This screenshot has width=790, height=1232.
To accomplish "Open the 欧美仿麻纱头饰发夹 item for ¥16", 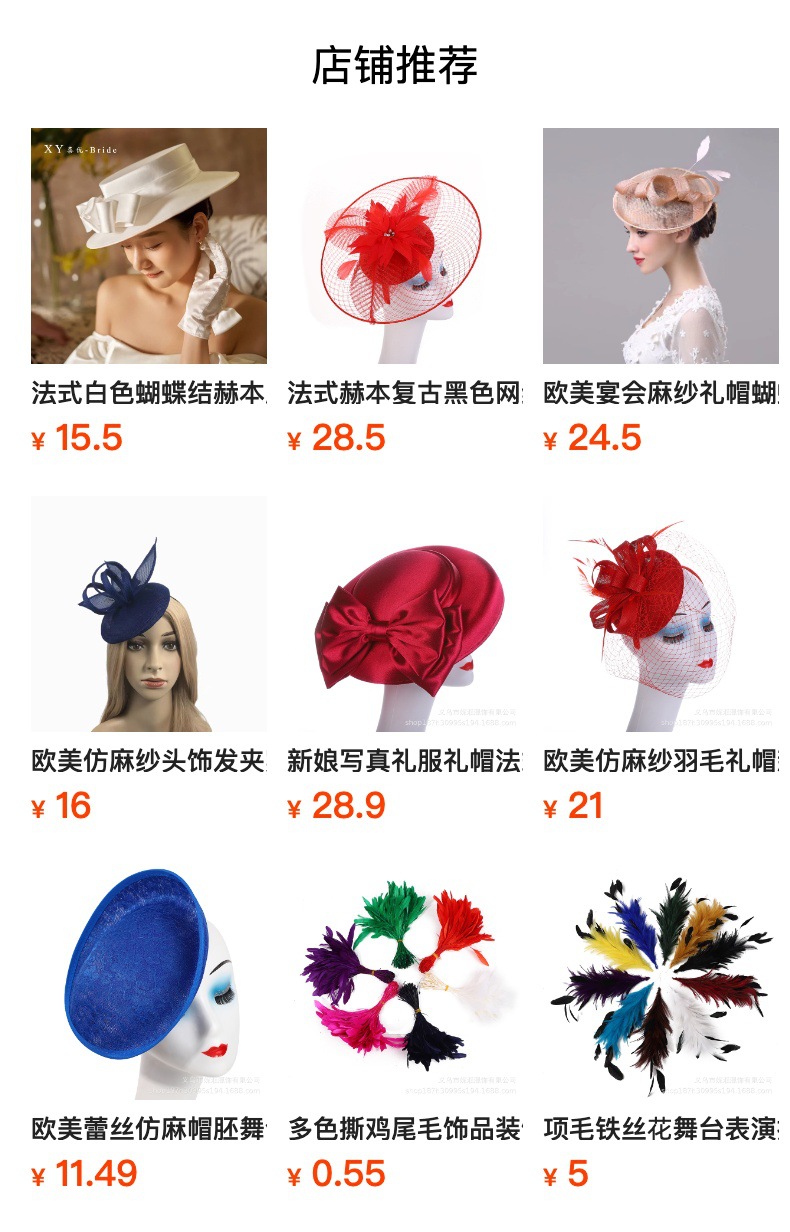I will (149, 614).
